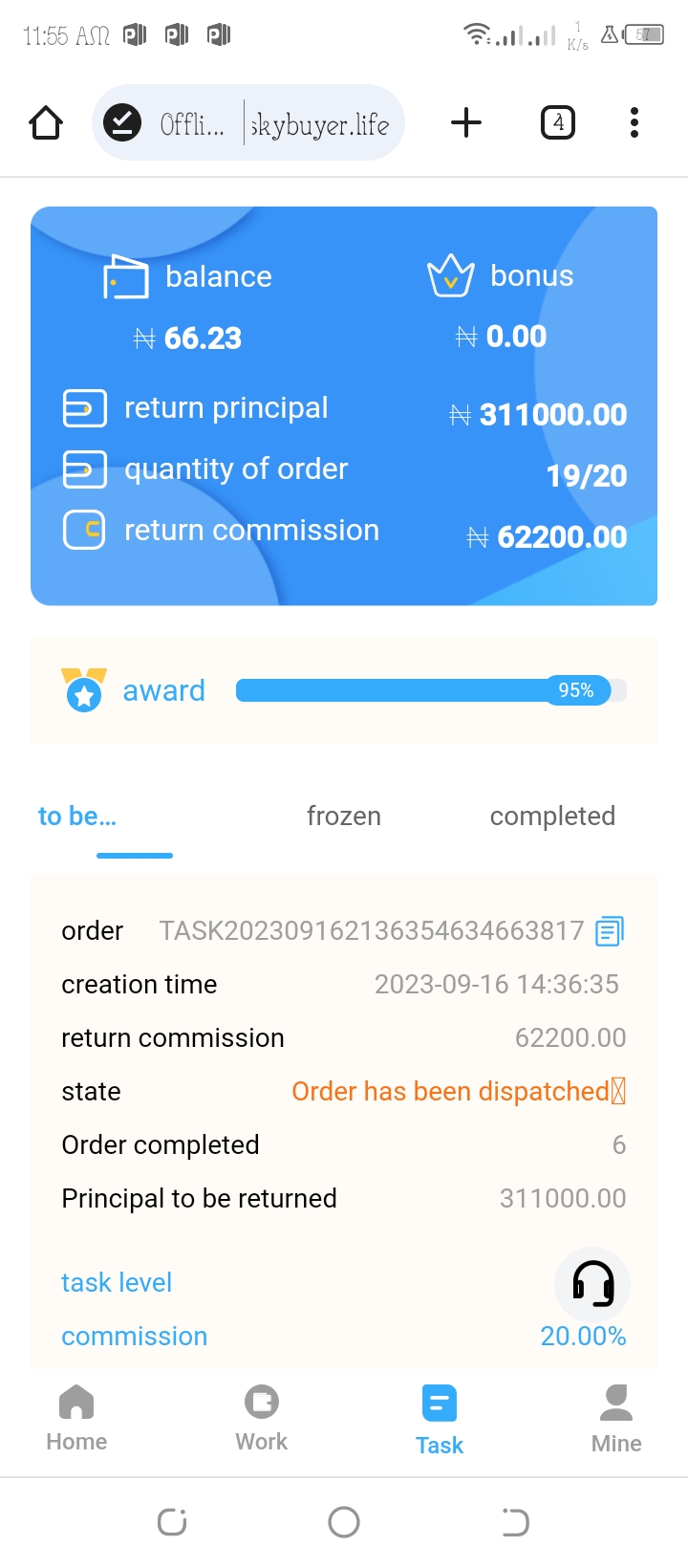Select the 'to be...' orders tab
Image resolution: width=688 pixels, height=1568 pixels.
(77, 816)
